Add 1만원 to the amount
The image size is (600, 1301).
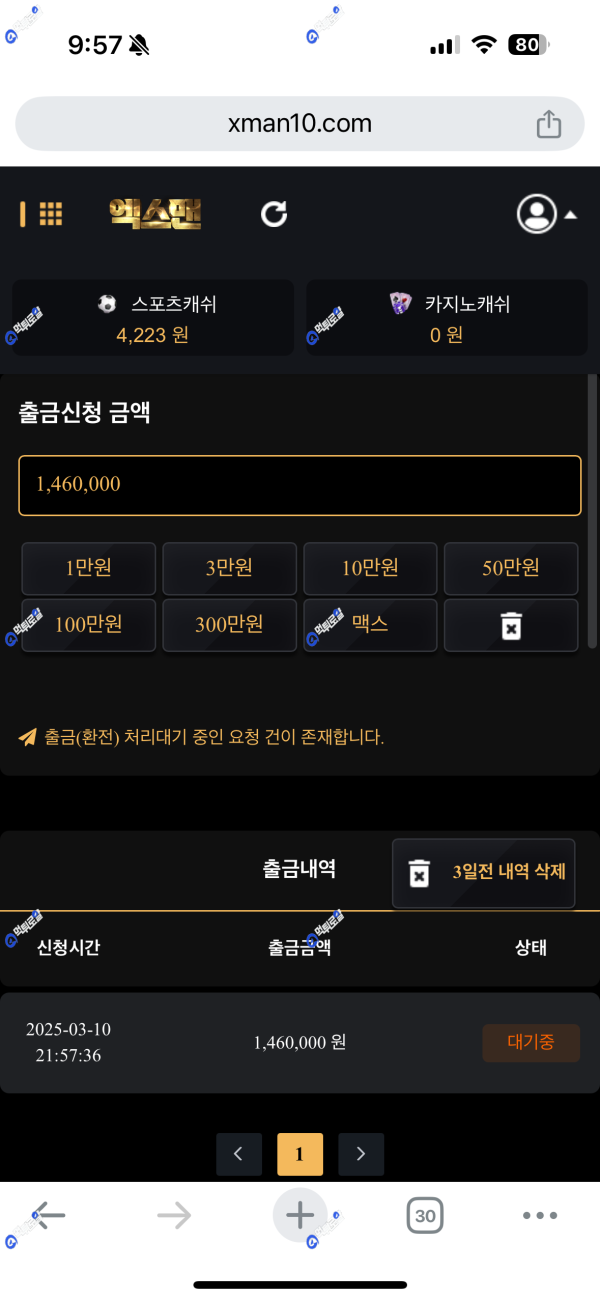88,568
